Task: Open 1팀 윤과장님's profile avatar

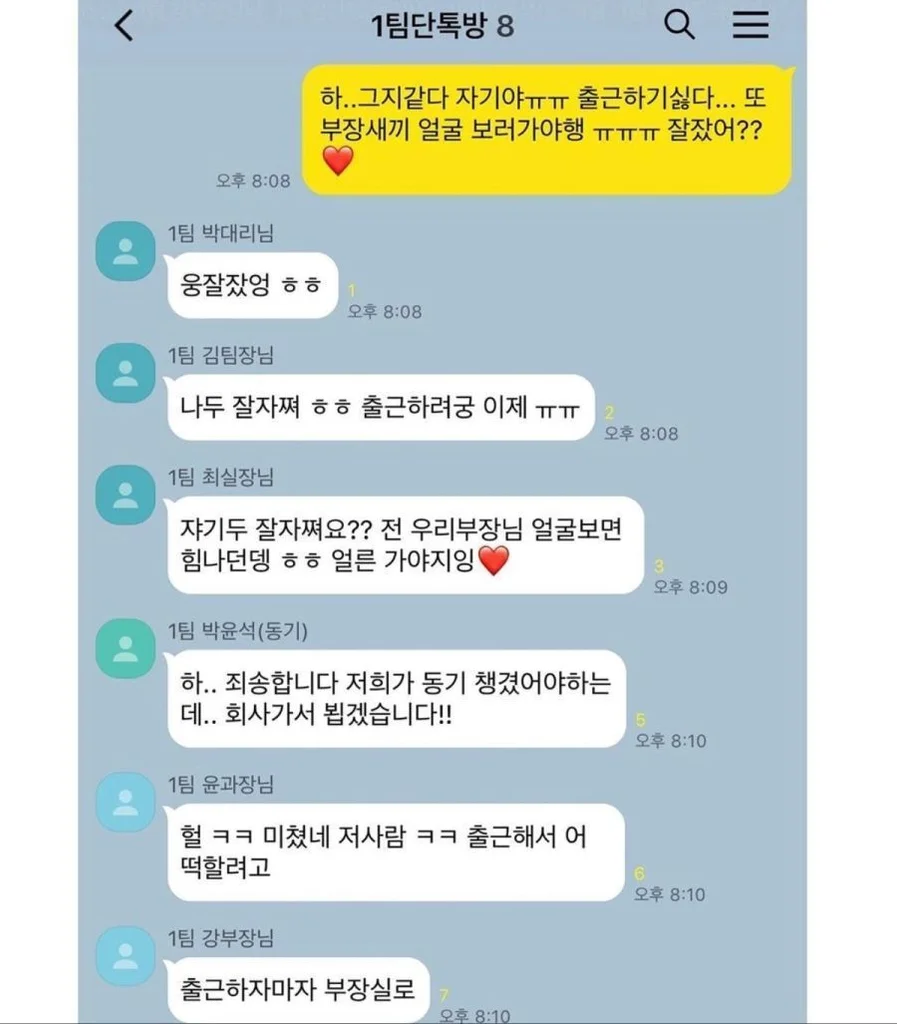Action: 126,801
